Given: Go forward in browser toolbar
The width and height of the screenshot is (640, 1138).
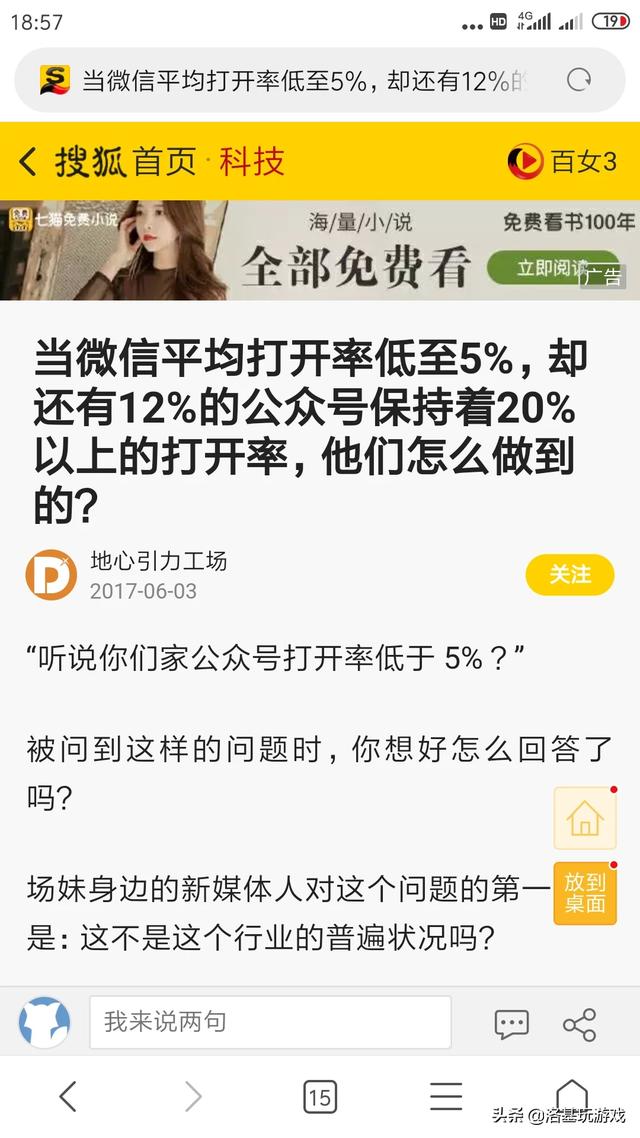Looking at the screenshot, I should click(x=193, y=1097).
